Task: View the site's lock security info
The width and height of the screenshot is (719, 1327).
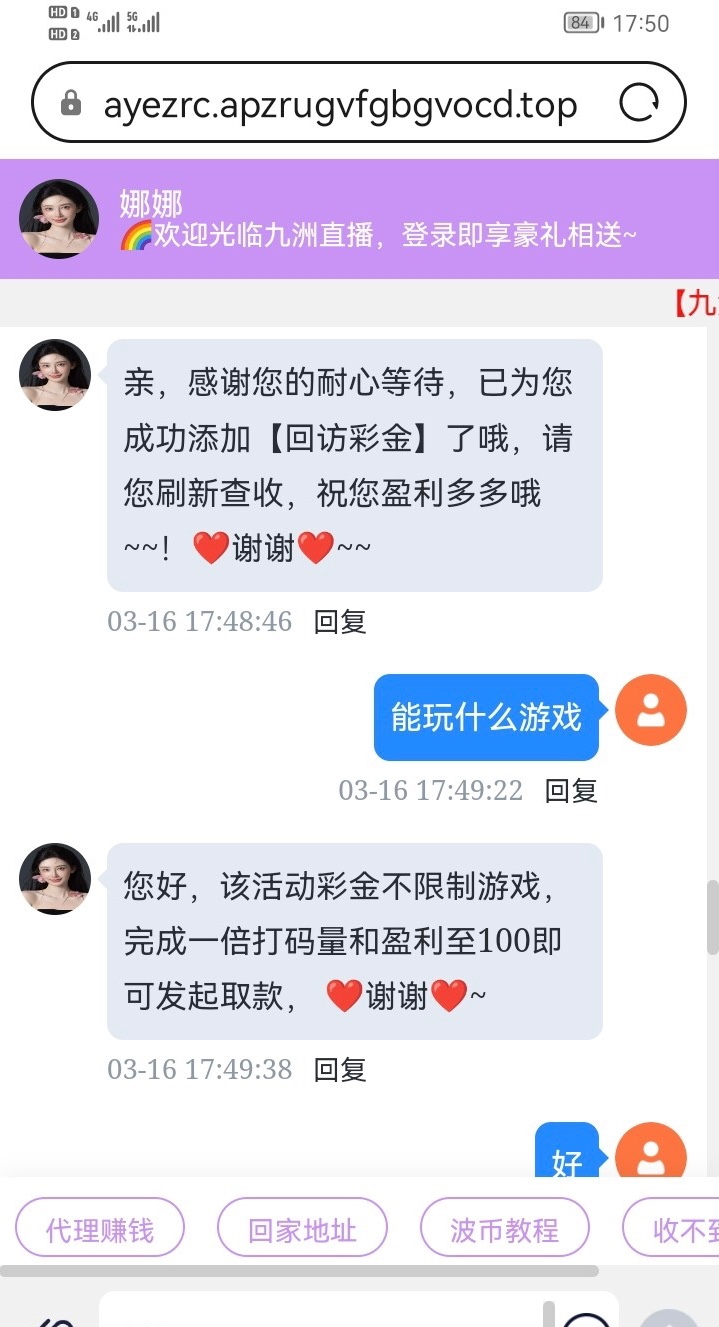Action: pos(70,104)
